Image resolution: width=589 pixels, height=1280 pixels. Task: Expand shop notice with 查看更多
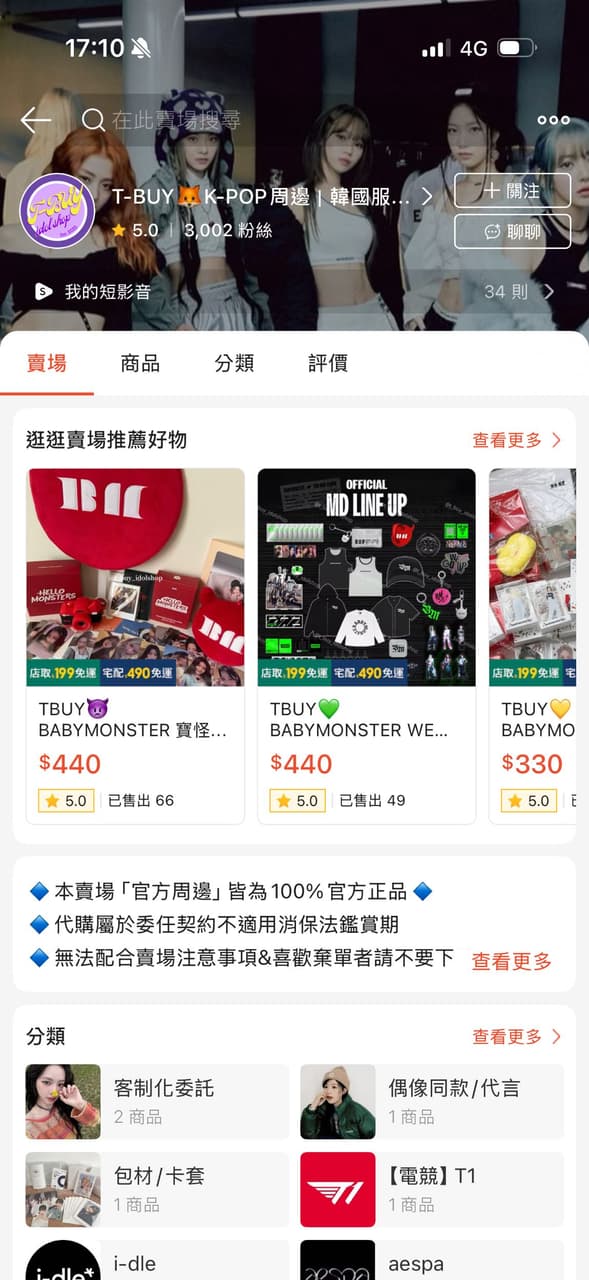click(x=512, y=961)
